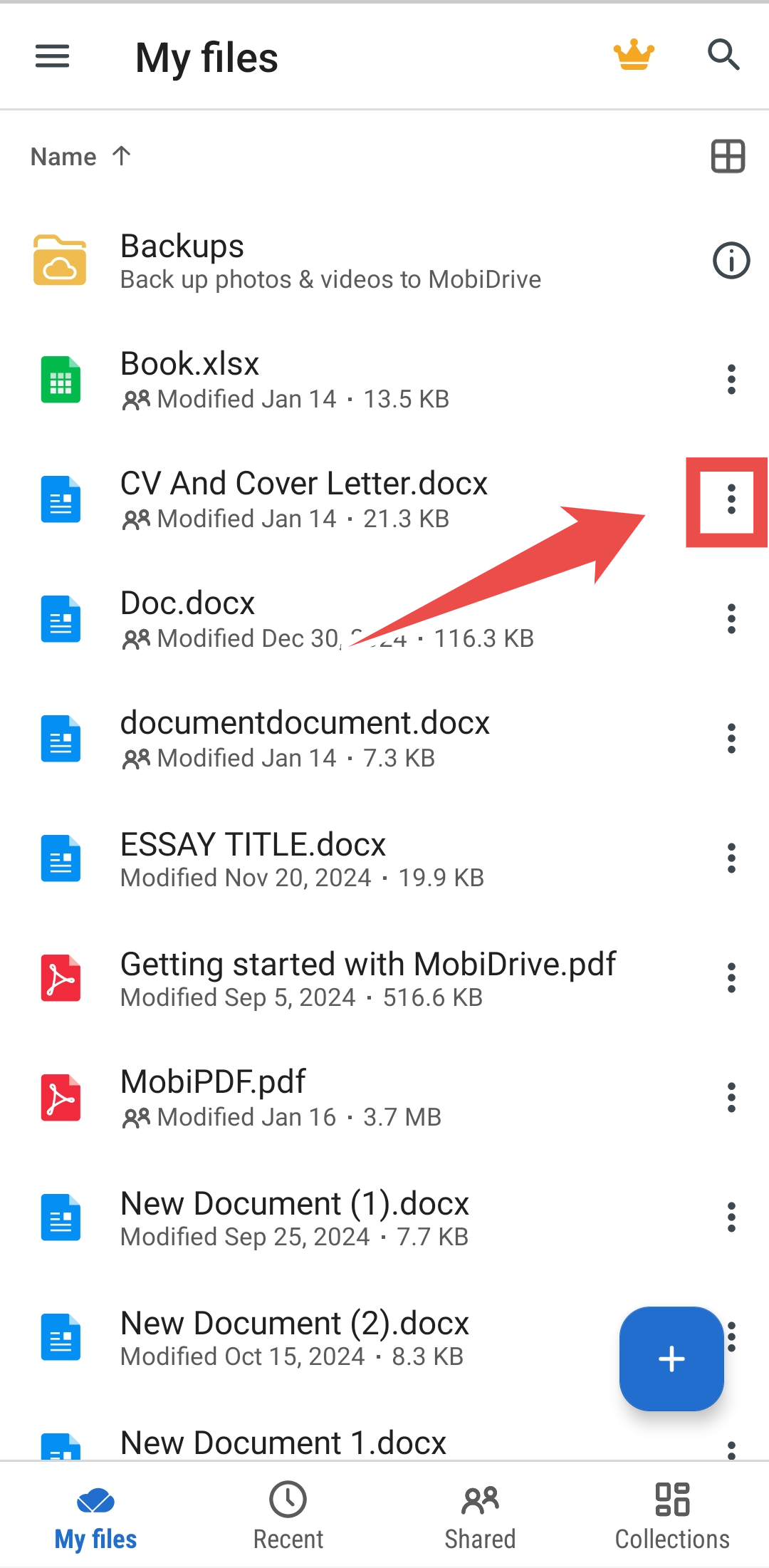The image size is (769, 1568).
Task: Change sort order by Name
Action: pos(81,157)
